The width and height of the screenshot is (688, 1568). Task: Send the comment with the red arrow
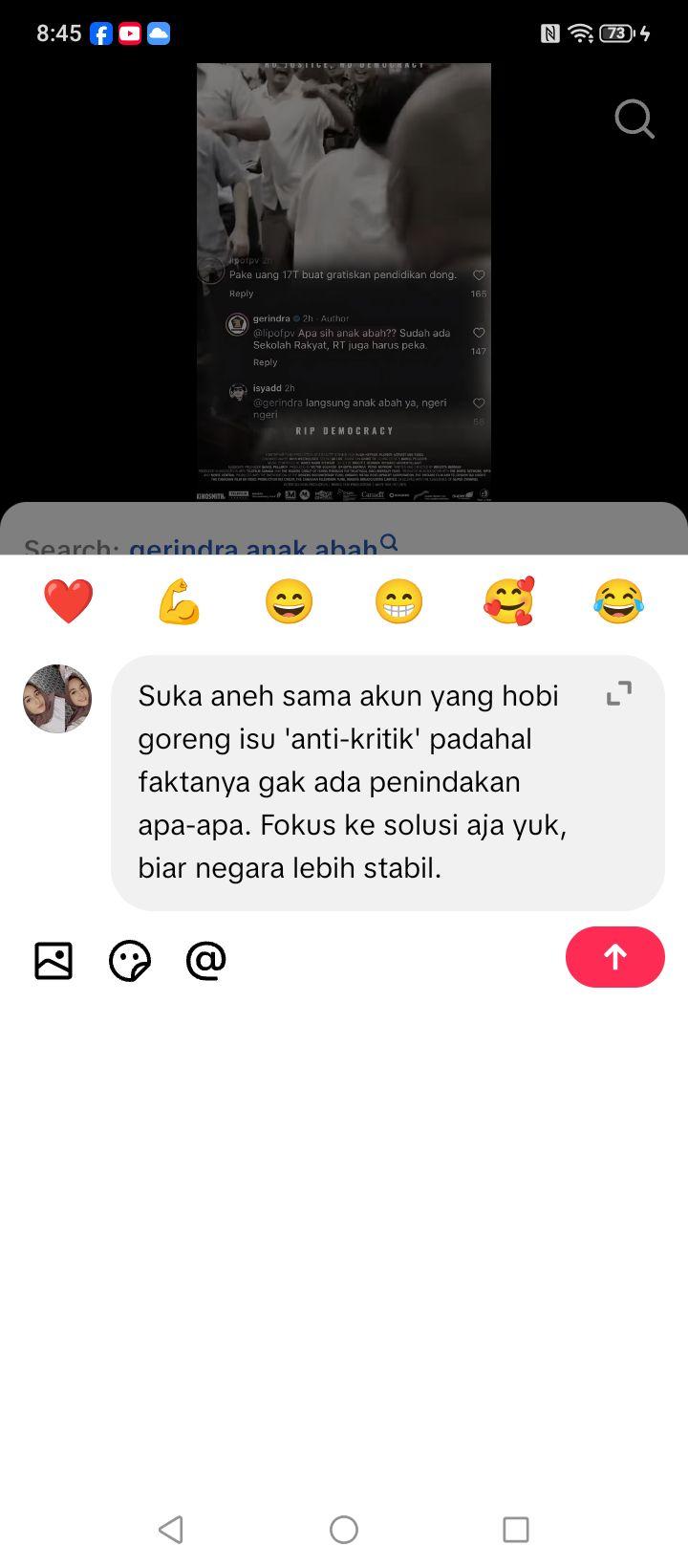[615, 957]
